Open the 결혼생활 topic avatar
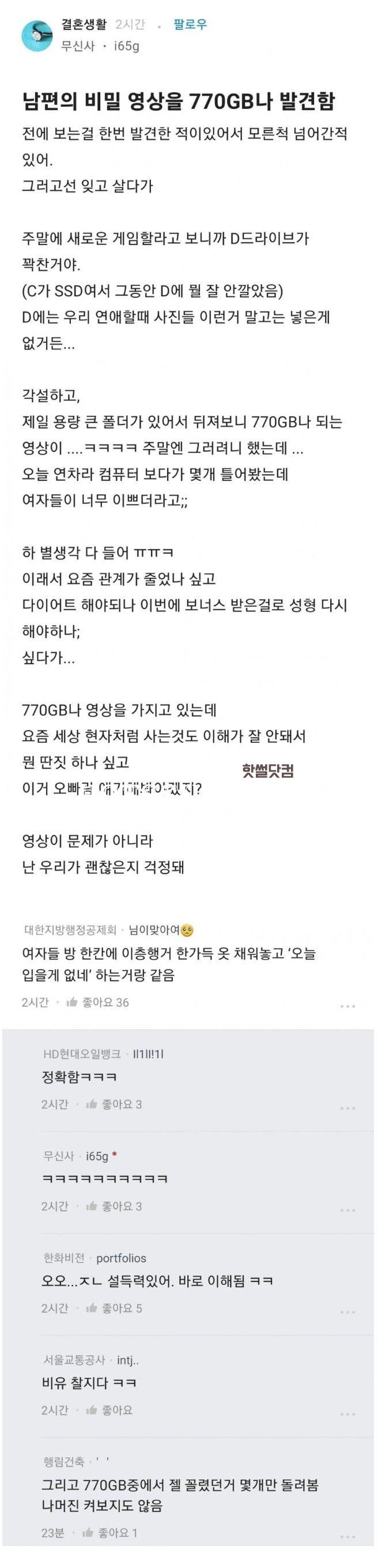The image size is (378, 1568). (x=37, y=36)
